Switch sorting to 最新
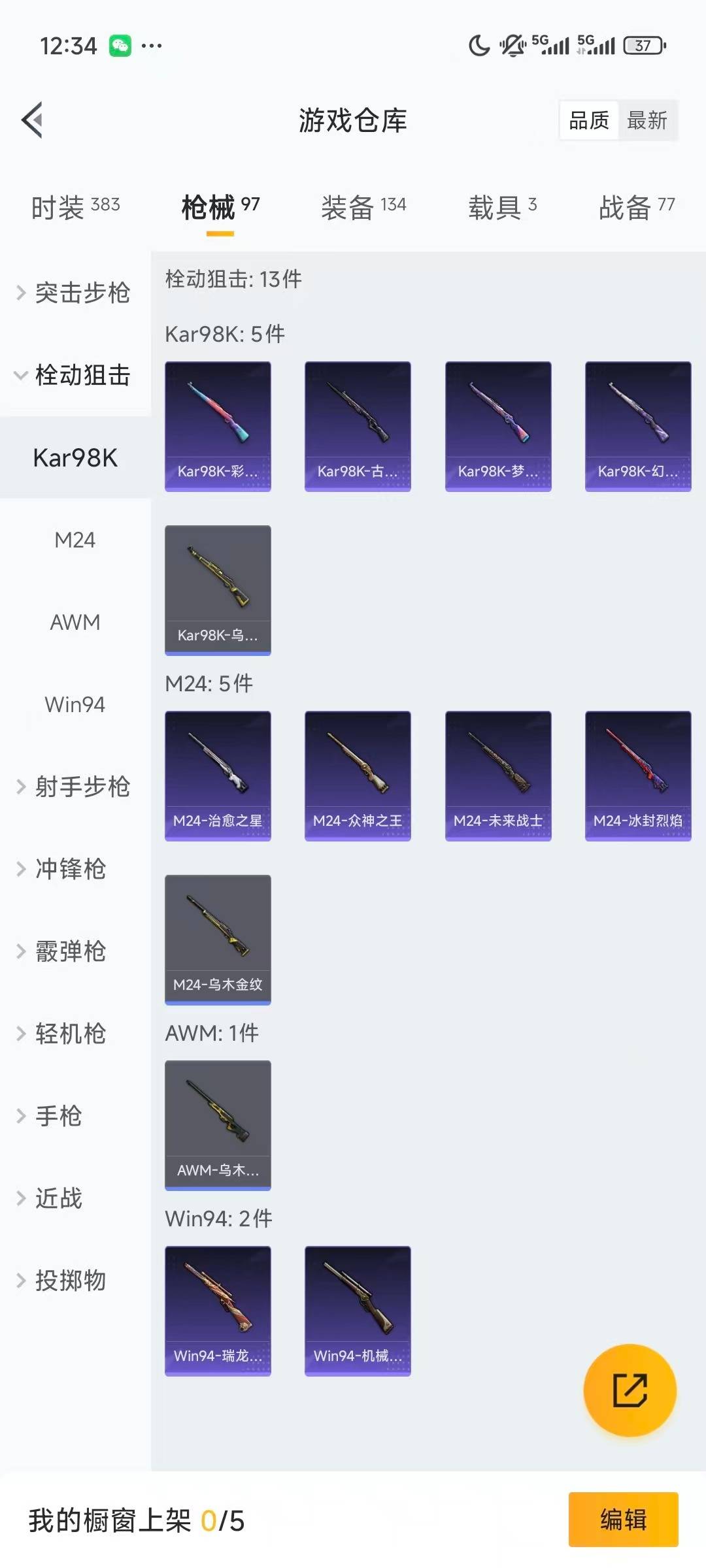706x1568 pixels. click(648, 120)
